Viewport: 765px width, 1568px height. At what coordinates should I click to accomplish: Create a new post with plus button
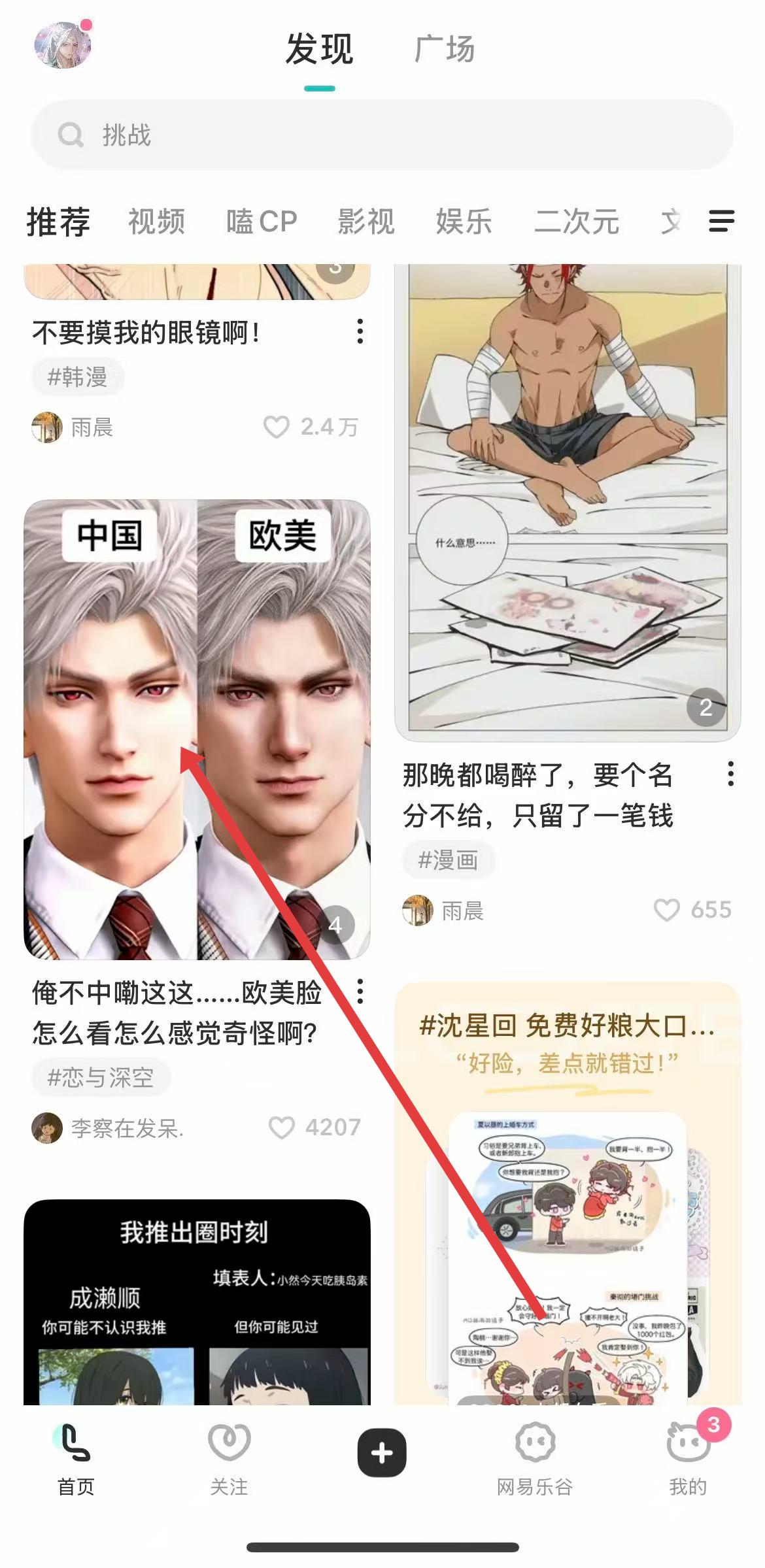click(x=382, y=1453)
